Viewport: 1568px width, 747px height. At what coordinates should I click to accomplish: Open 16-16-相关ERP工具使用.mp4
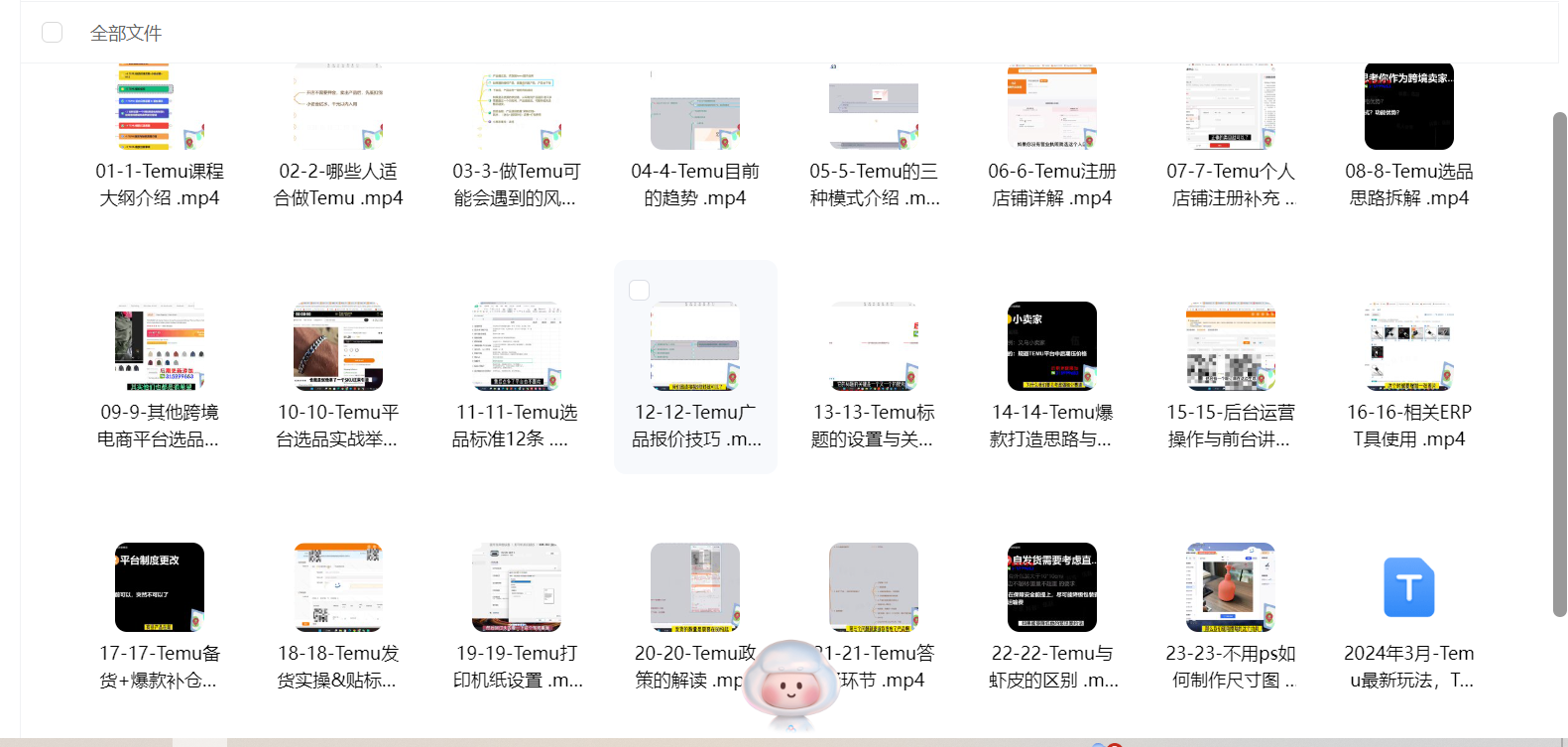[x=1409, y=346]
